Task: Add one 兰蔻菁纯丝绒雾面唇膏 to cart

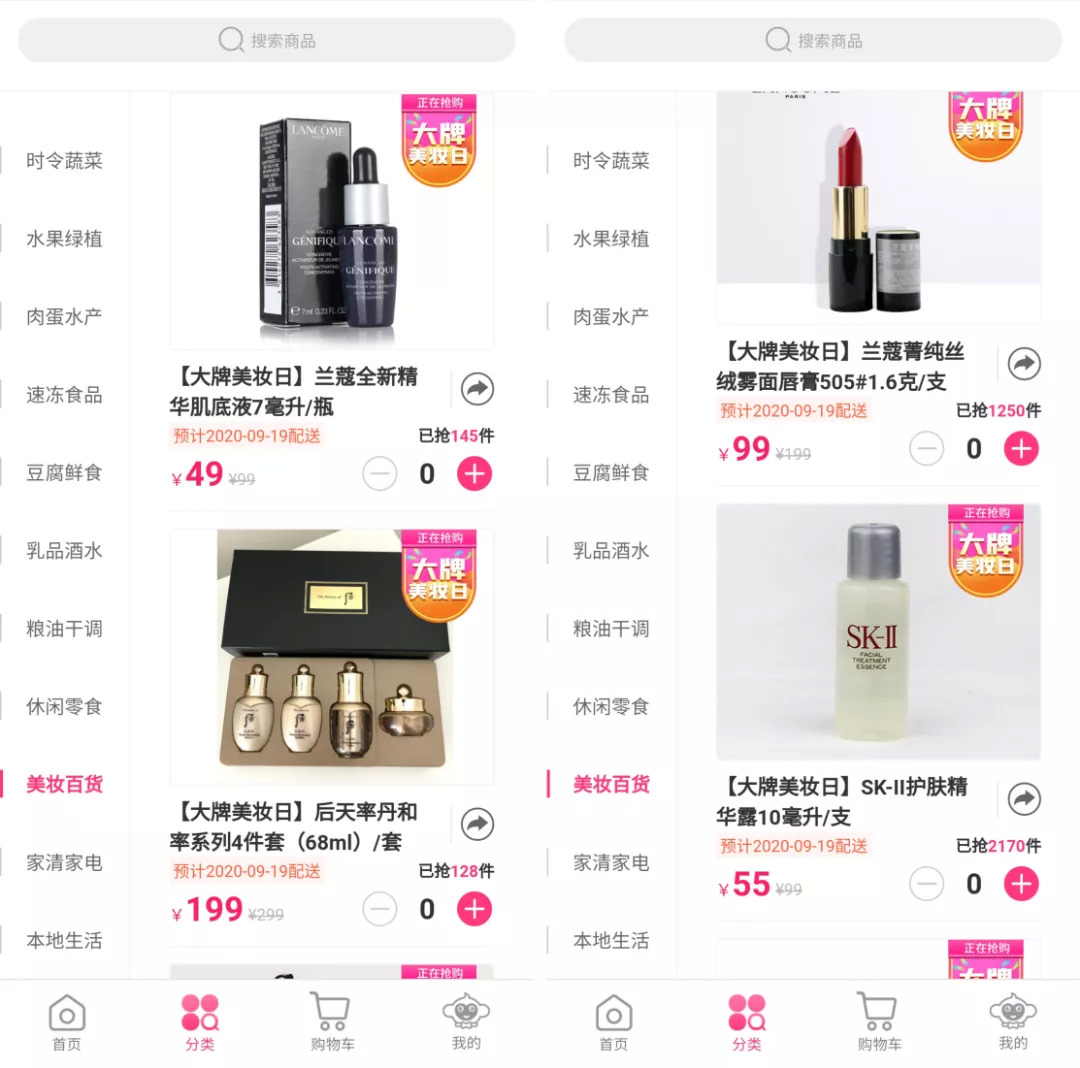Action: pyautogui.click(x=1021, y=449)
